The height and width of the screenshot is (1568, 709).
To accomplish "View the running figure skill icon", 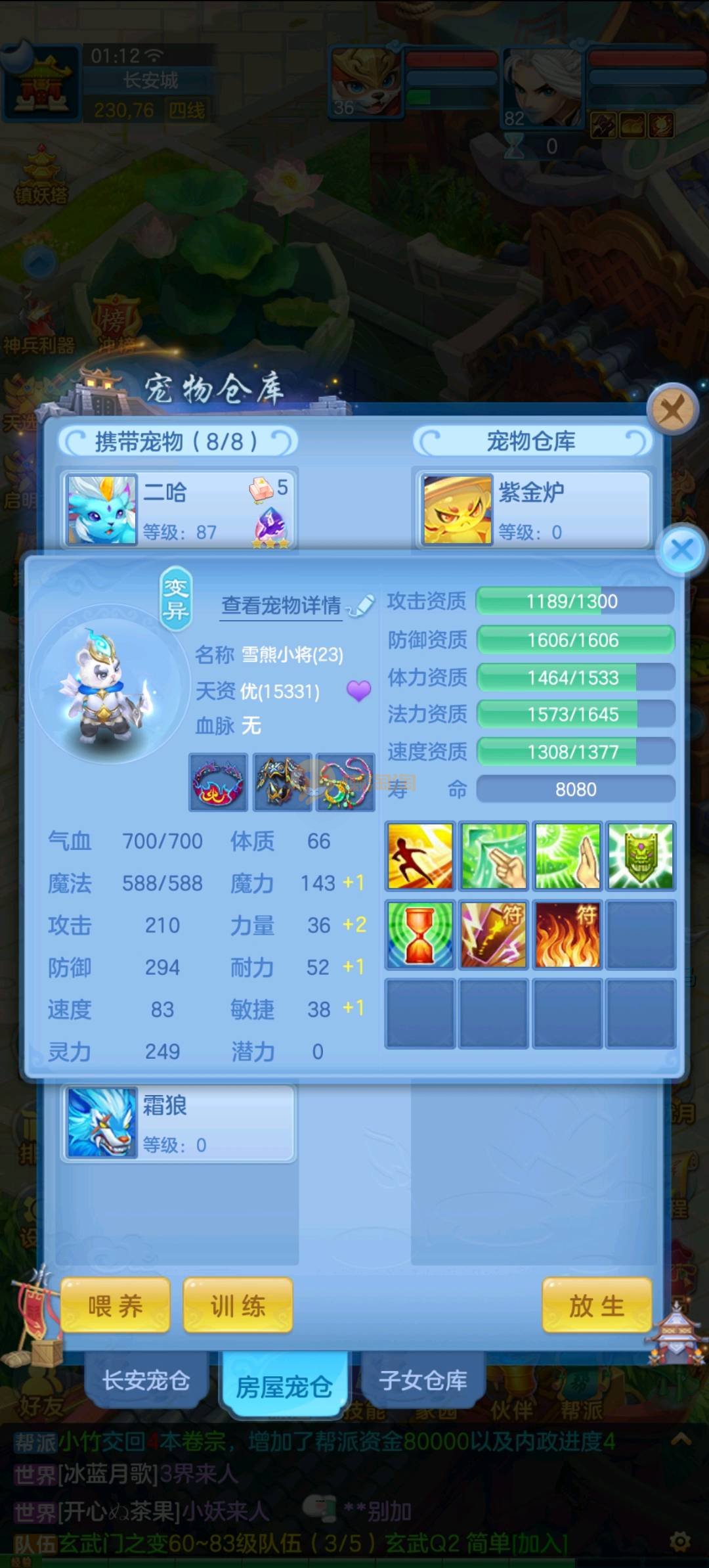I will click(420, 856).
